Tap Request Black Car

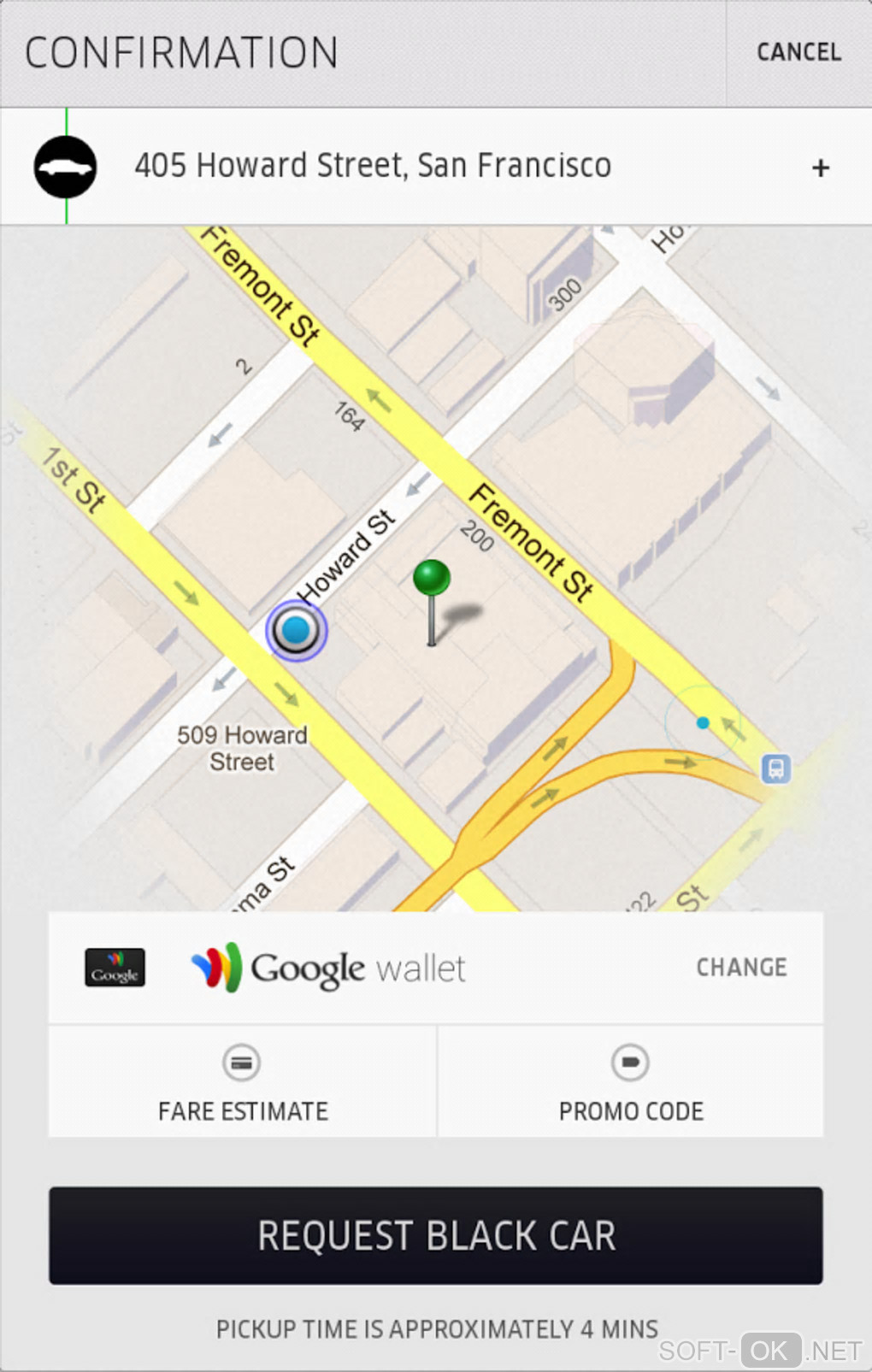pyautogui.click(x=436, y=1235)
